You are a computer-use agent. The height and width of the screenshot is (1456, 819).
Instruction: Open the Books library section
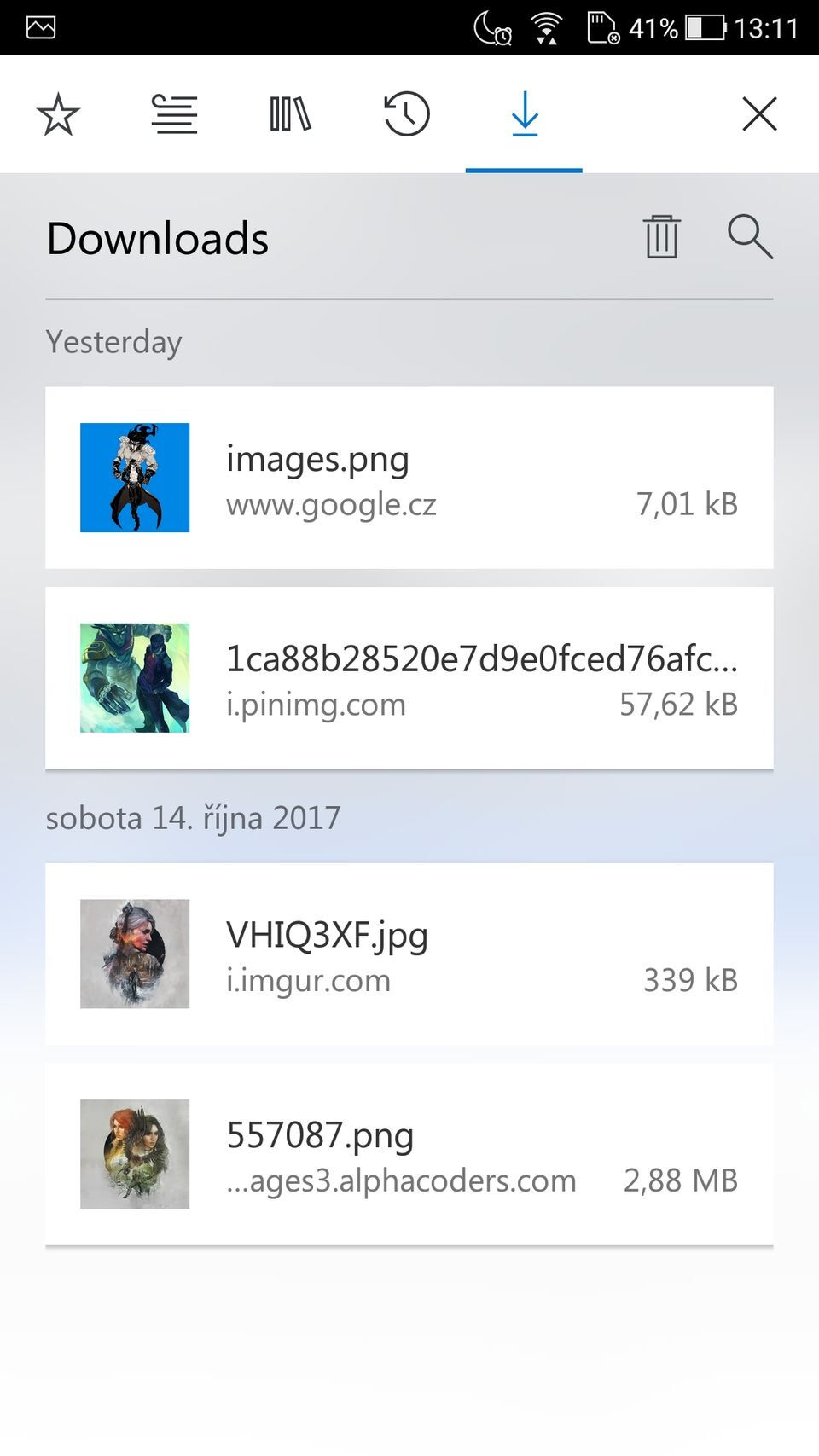(288, 113)
